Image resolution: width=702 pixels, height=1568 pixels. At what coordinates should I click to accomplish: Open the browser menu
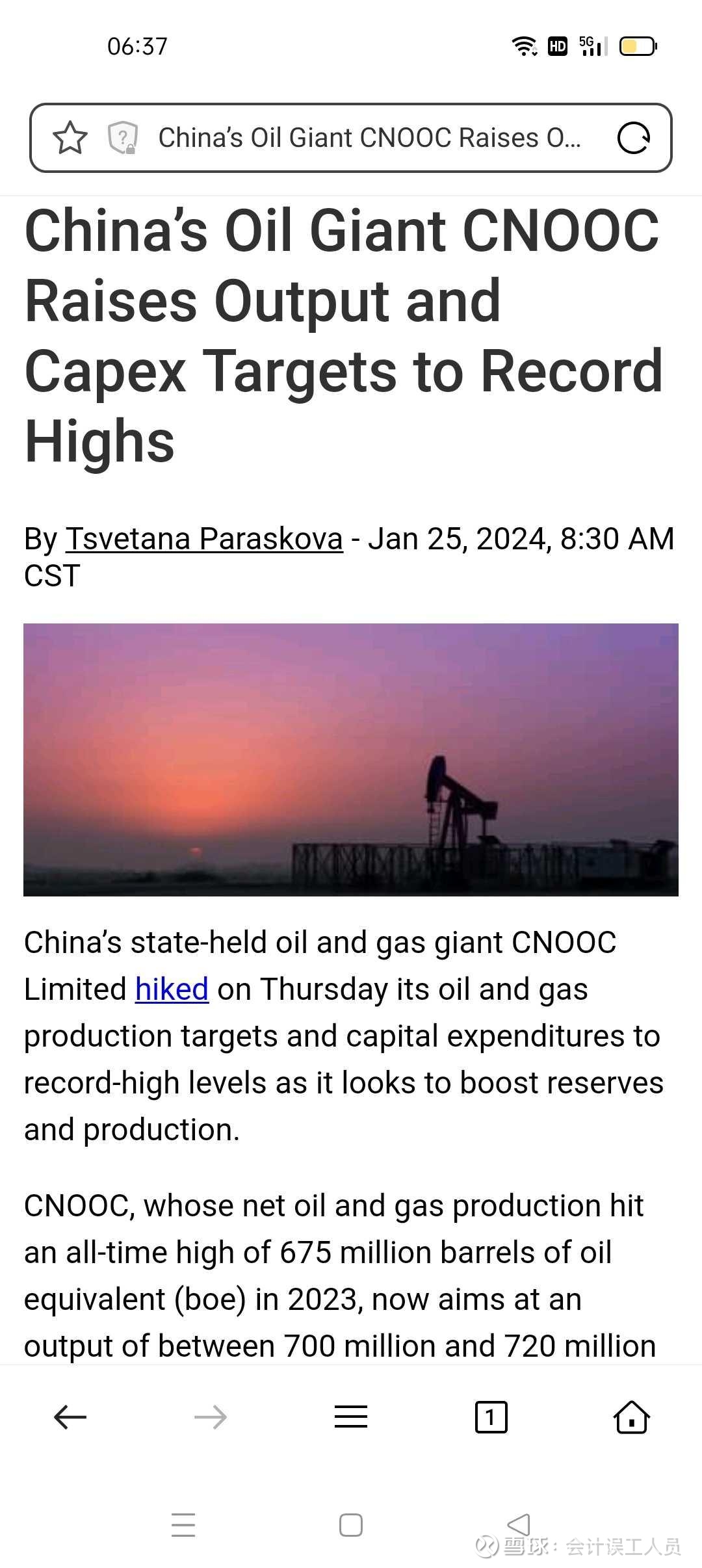click(x=351, y=1417)
